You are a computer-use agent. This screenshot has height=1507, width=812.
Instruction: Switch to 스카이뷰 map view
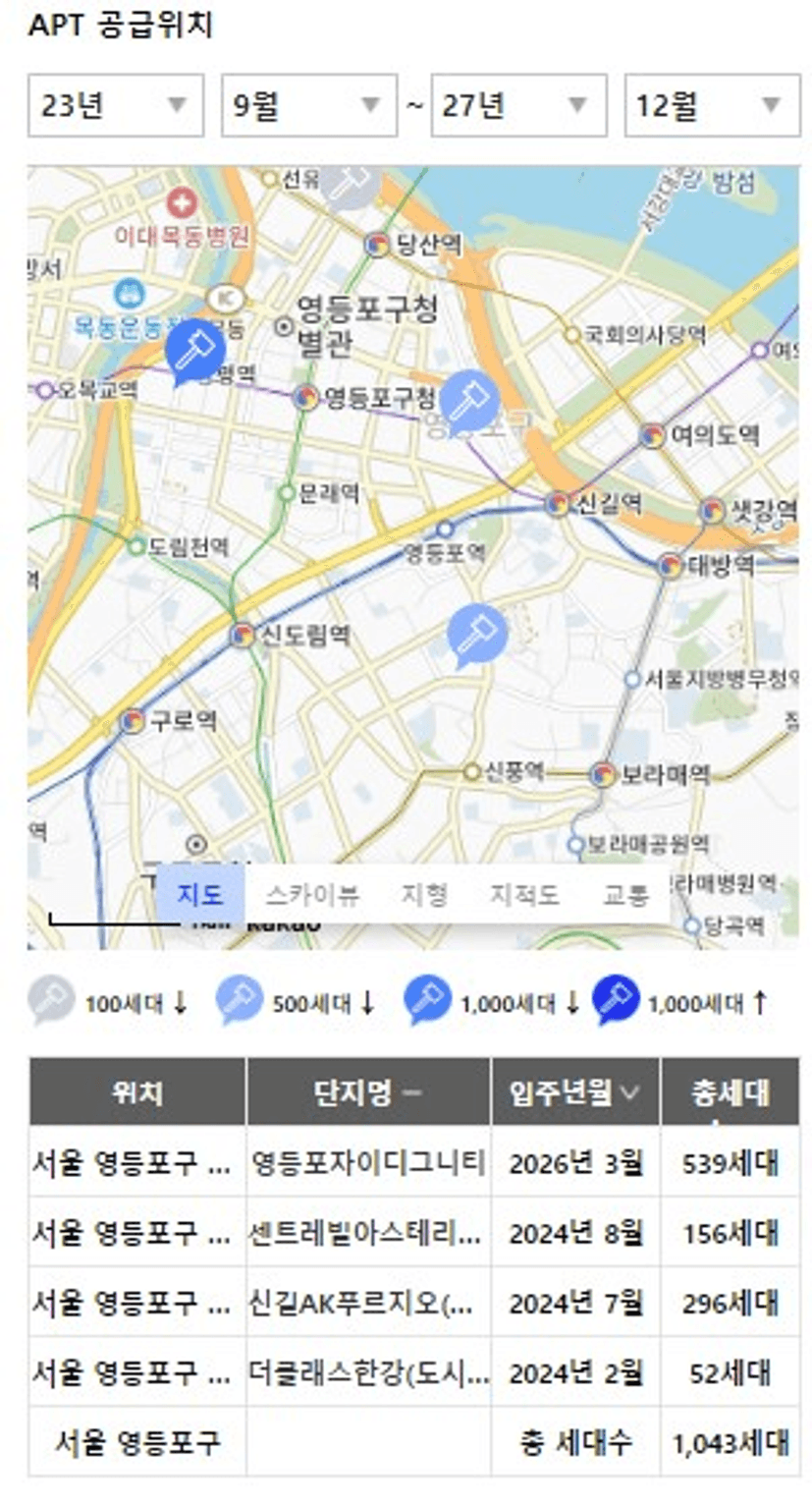[x=312, y=895]
